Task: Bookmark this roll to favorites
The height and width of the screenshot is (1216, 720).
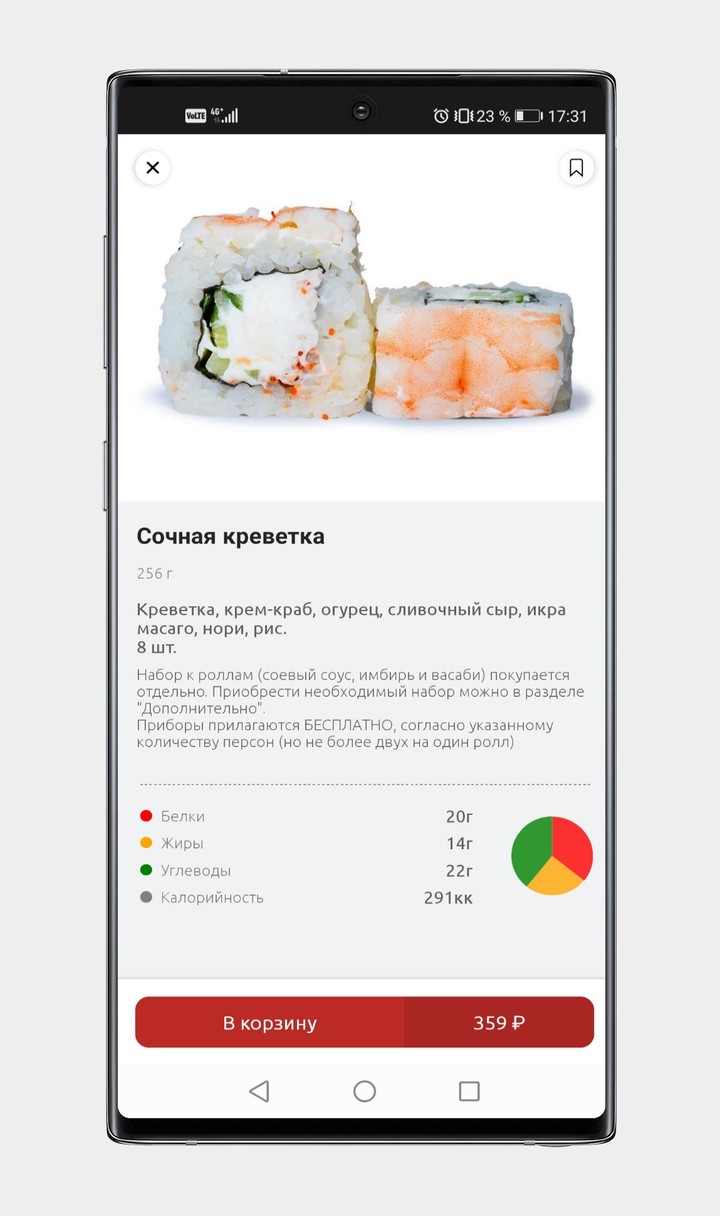Action: tap(576, 168)
